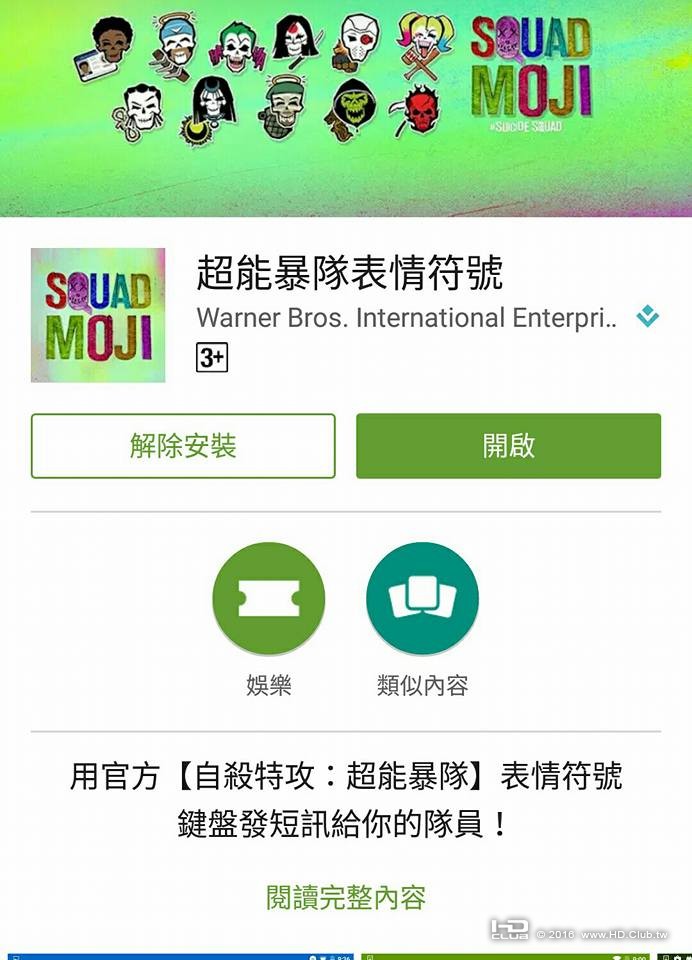Screen dimensions: 692x960
Task: Open the app with 開啟 button
Action: tap(508, 446)
